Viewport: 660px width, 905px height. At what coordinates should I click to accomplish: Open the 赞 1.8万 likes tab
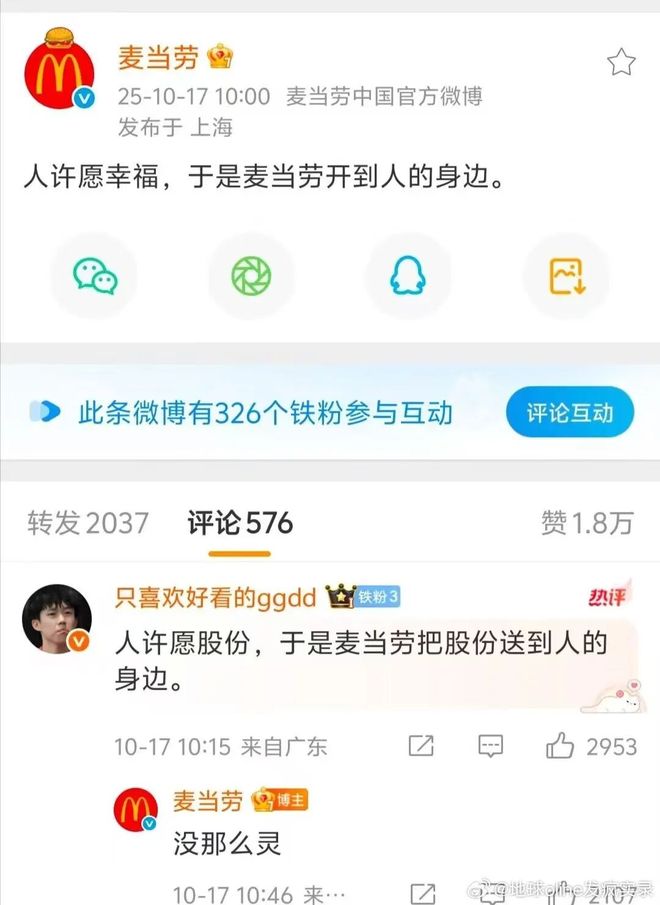[x=587, y=522]
